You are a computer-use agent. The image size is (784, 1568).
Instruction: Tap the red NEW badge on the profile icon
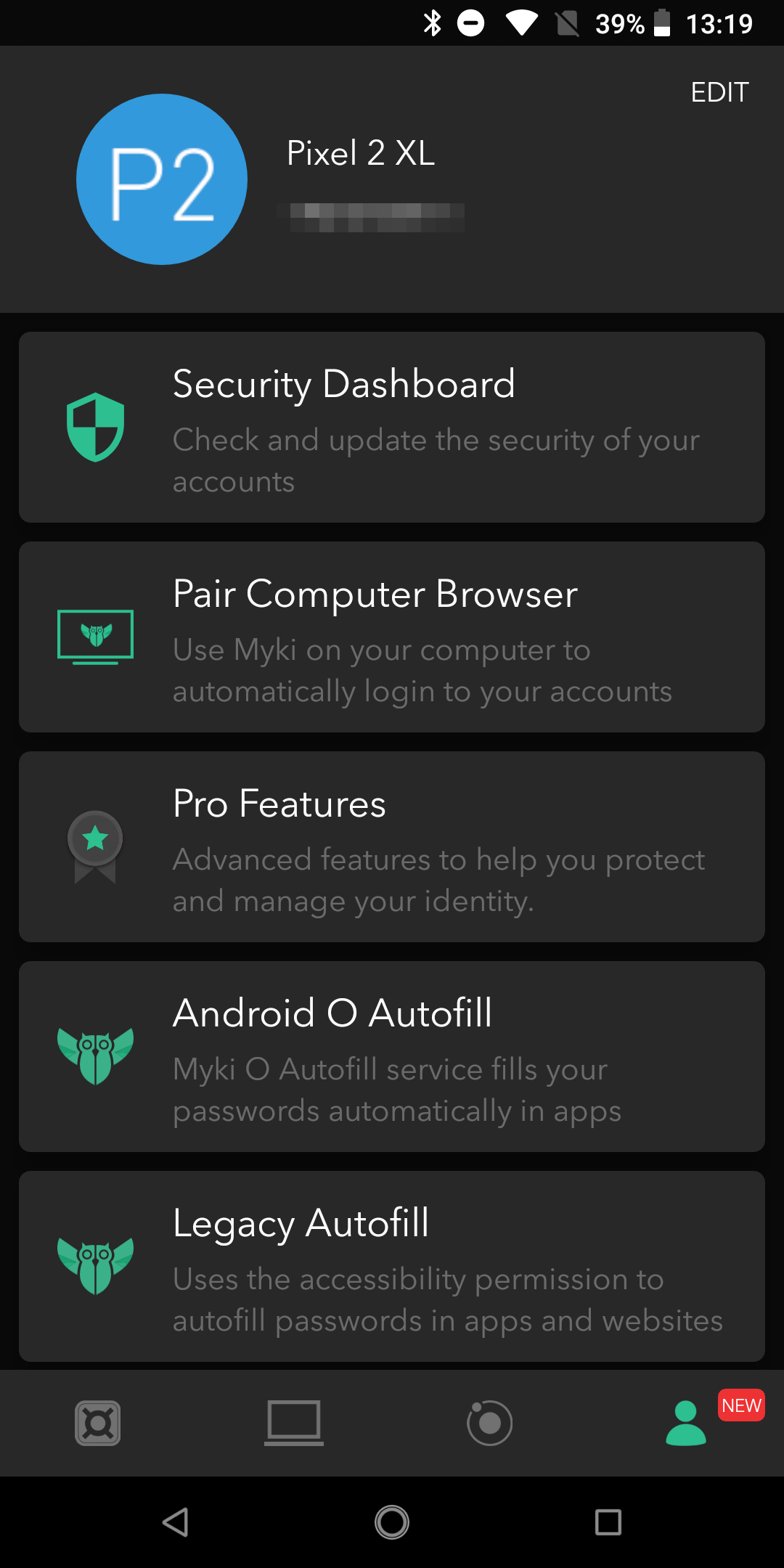pos(740,1405)
